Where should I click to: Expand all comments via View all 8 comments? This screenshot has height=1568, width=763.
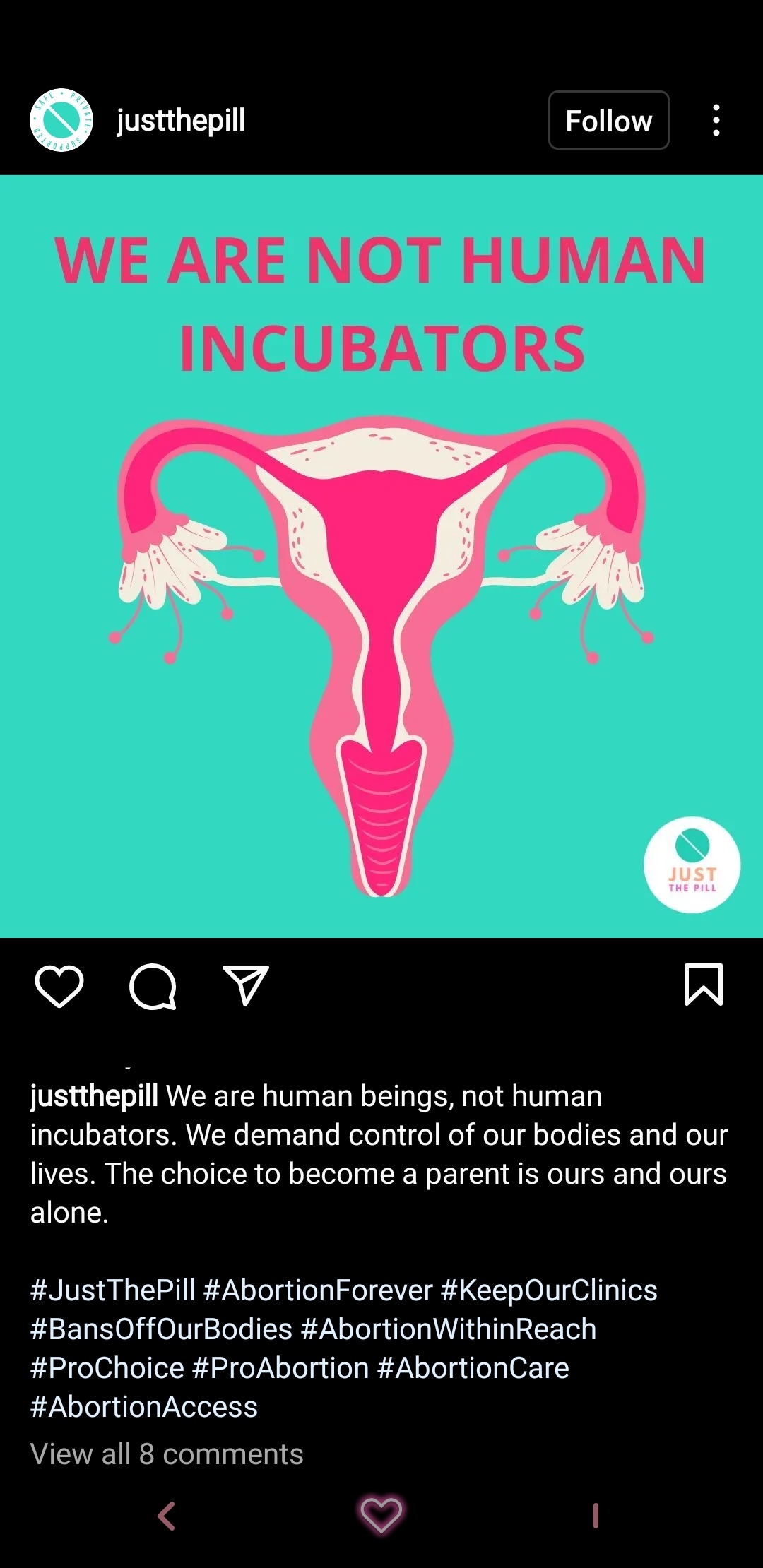point(166,1452)
